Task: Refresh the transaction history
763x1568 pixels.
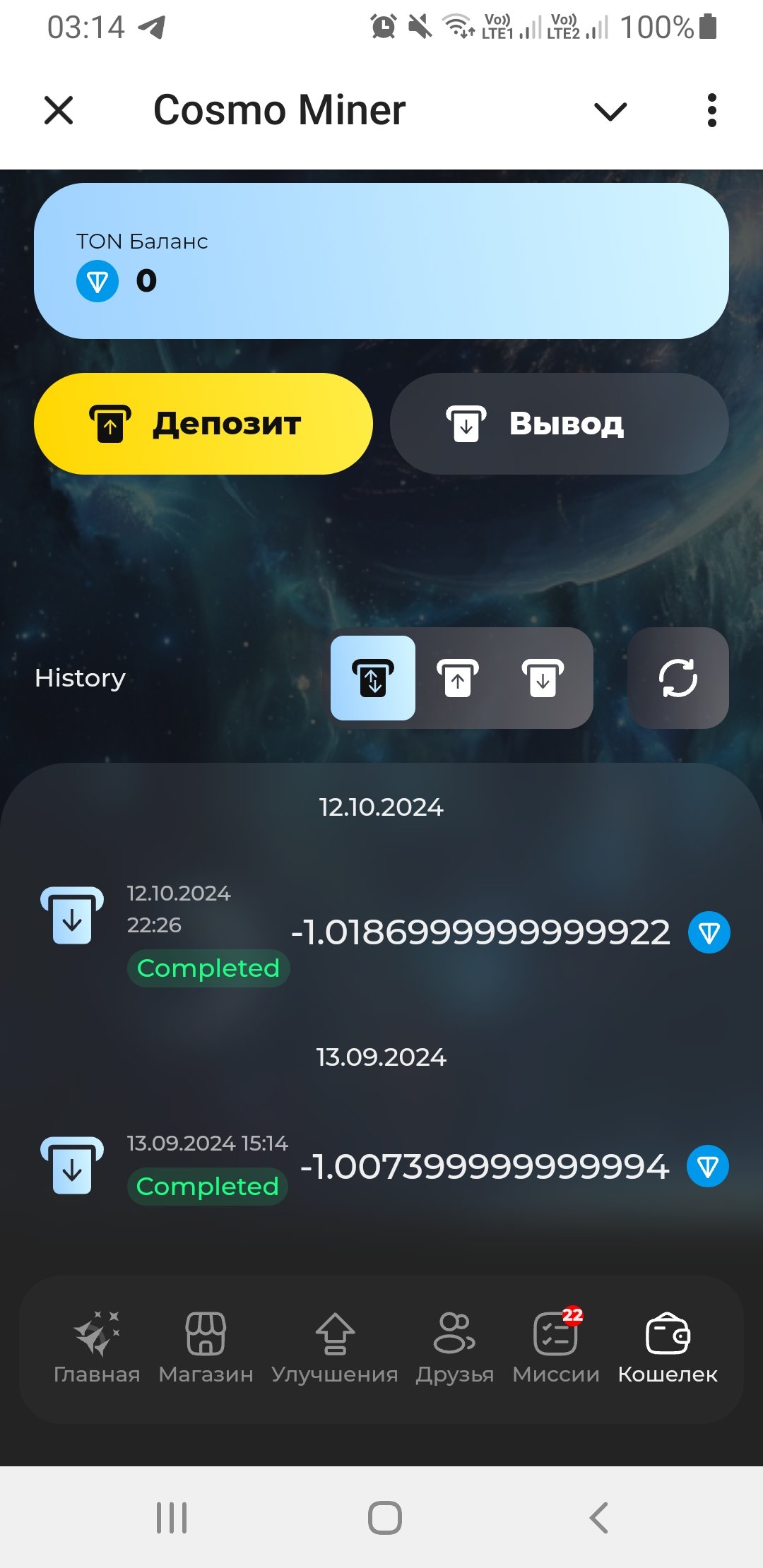Action: [x=678, y=678]
